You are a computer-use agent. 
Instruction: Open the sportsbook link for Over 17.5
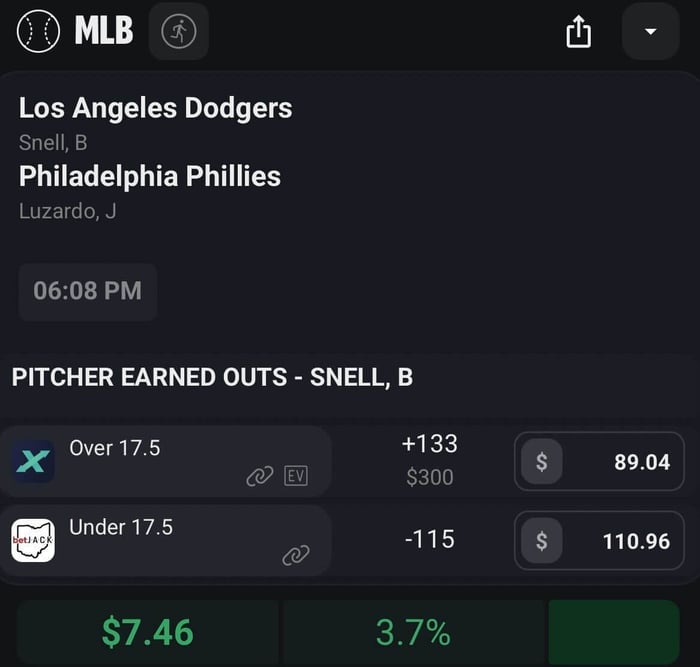tap(259, 477)
